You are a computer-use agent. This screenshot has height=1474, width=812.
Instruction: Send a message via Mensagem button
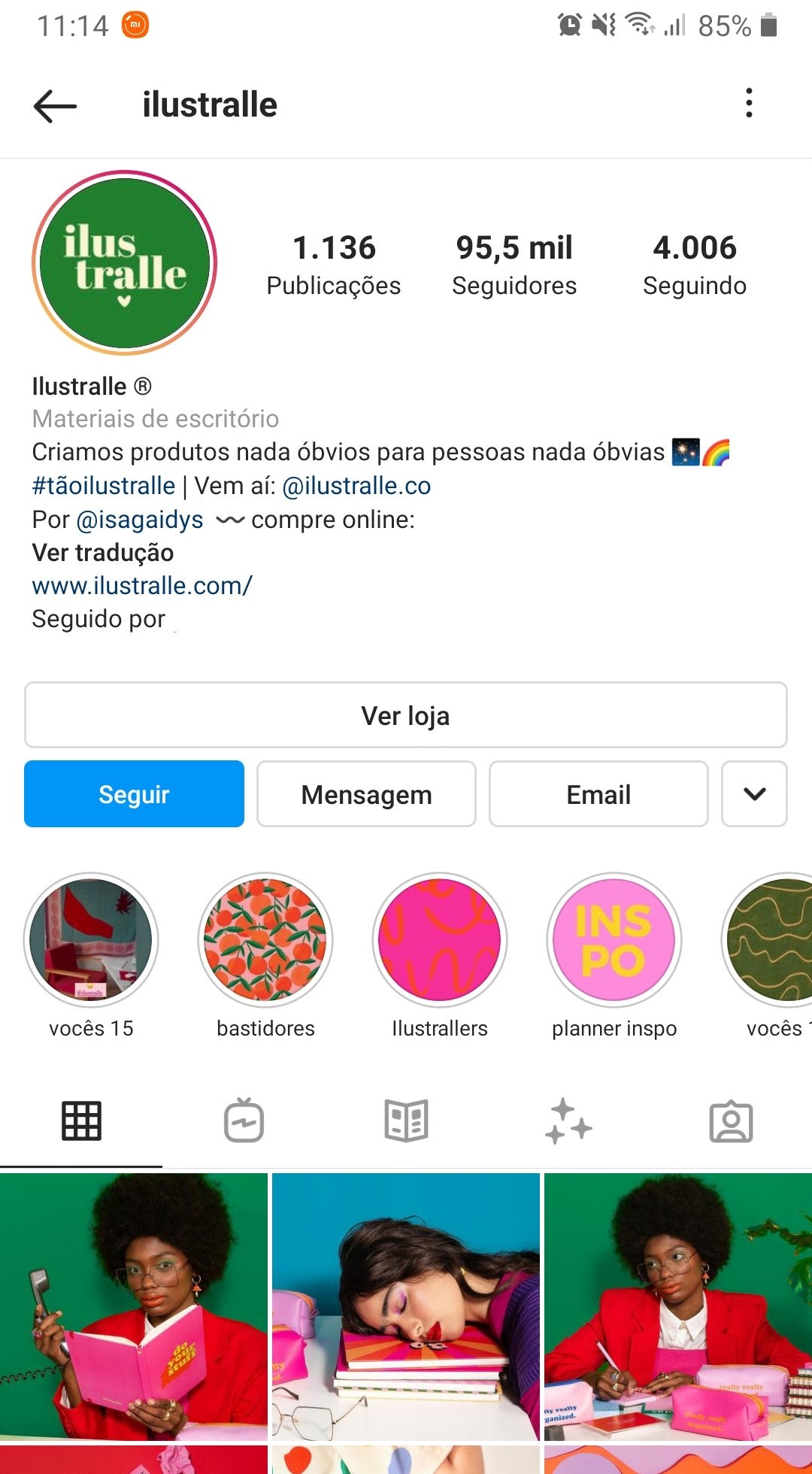point(366,794)
